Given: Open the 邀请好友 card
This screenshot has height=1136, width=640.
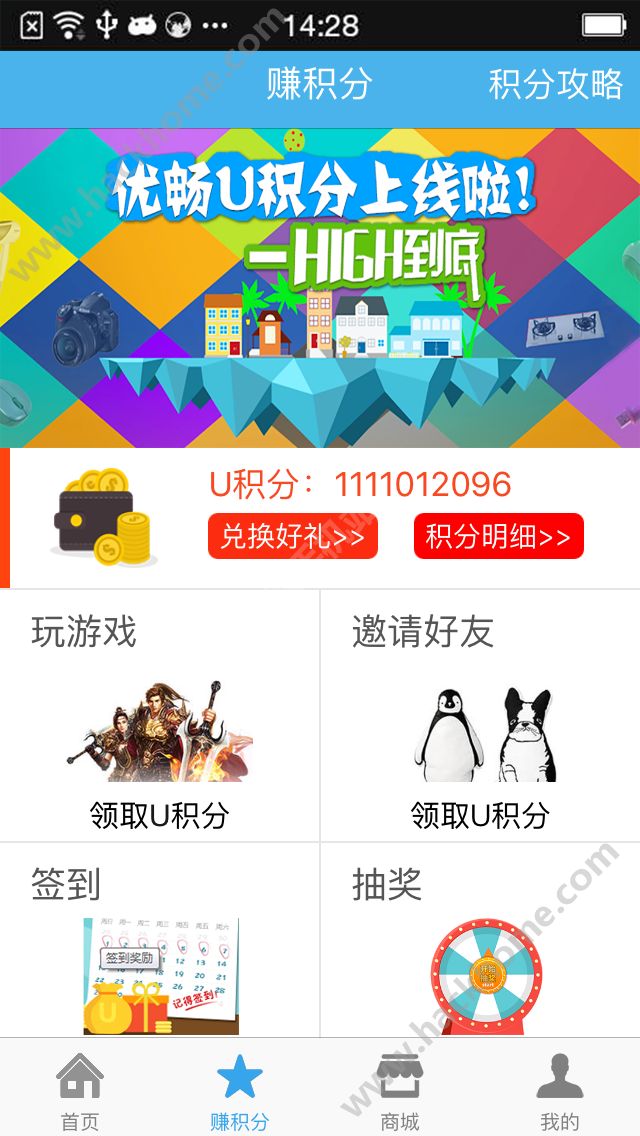Looking at the screenshot, I should pos(480,715).
